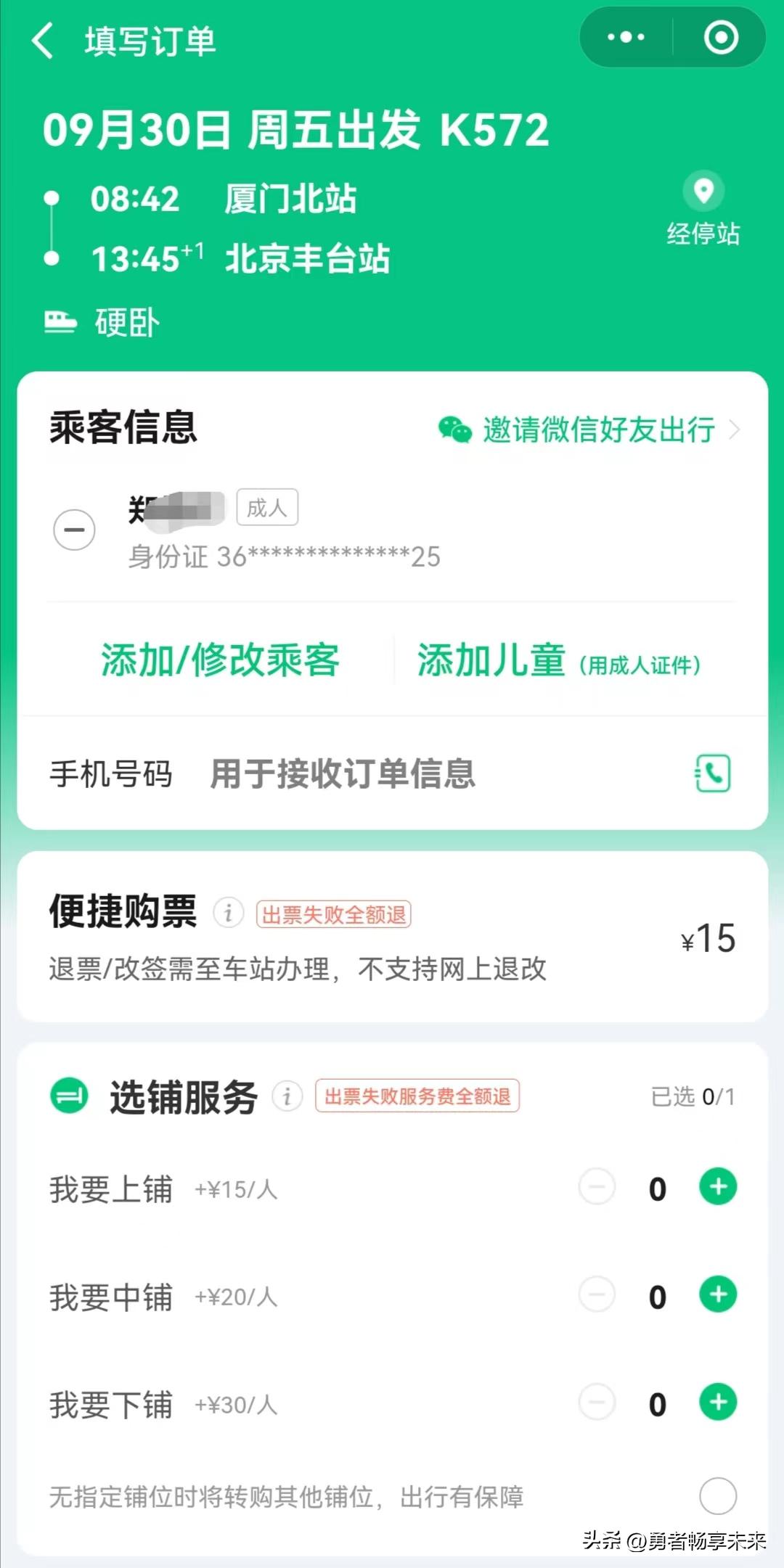Click 添加儿童 to add a child ticket
The width and height of the screenshot is (784, 1568).
(491, 662)
